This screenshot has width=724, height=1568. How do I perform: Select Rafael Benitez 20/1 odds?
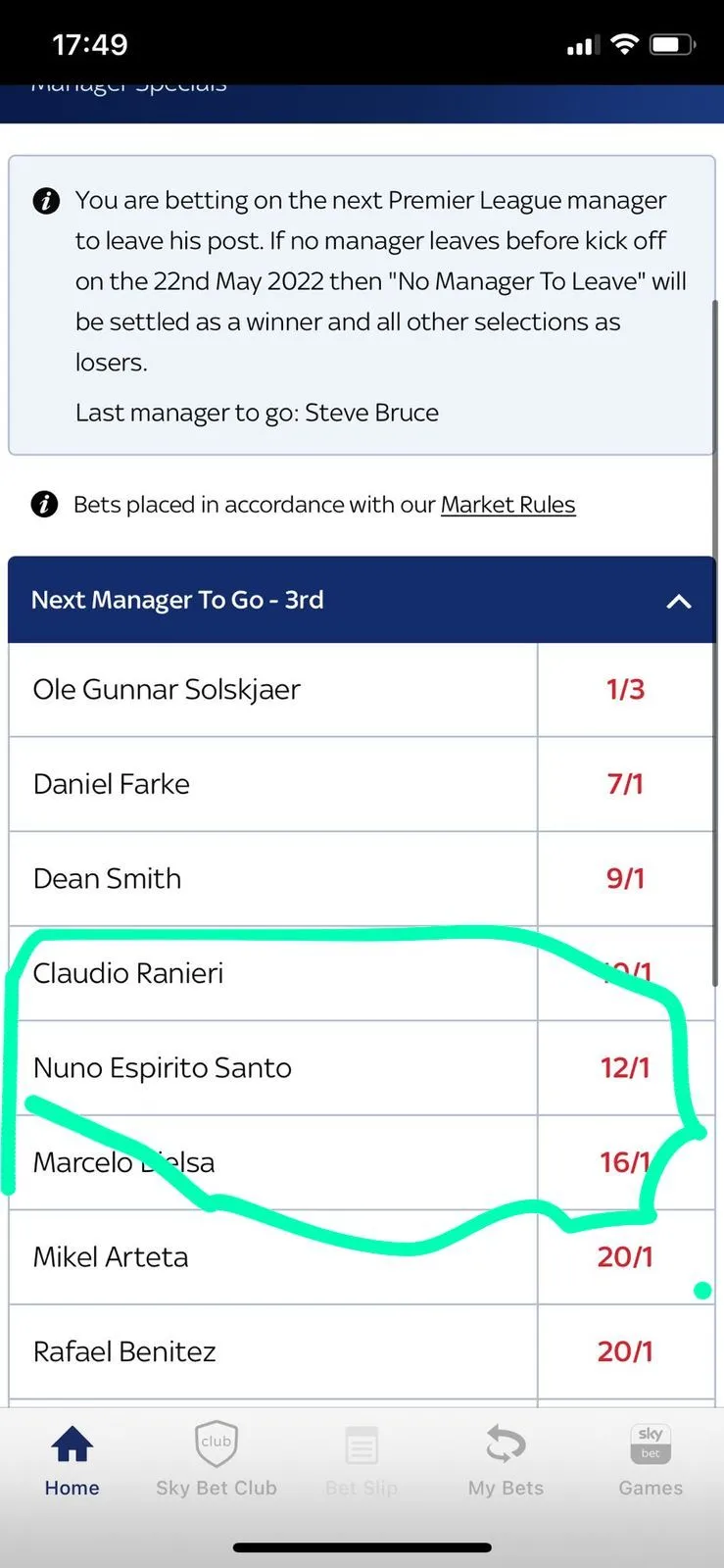tap(625, 1351)
